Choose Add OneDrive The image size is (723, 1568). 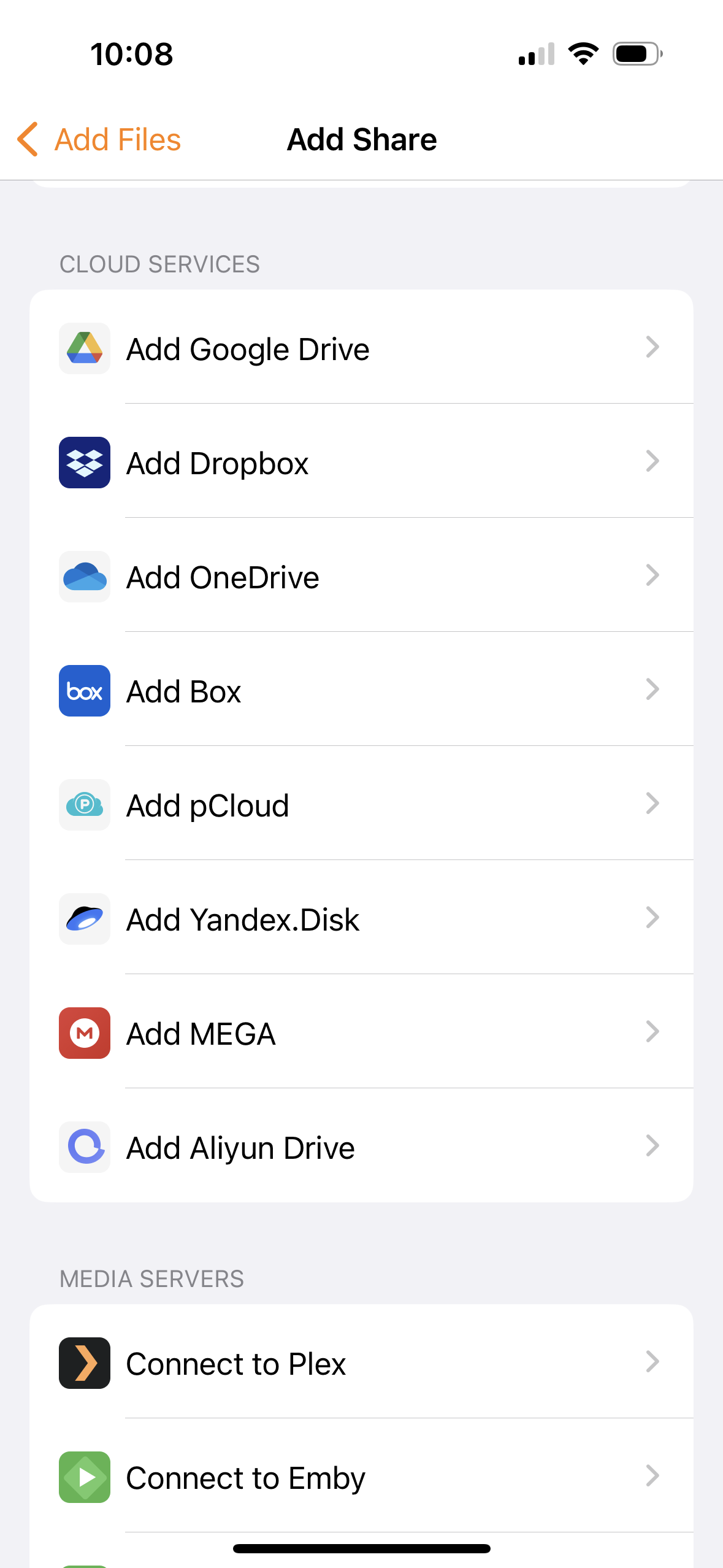[361, 577]
